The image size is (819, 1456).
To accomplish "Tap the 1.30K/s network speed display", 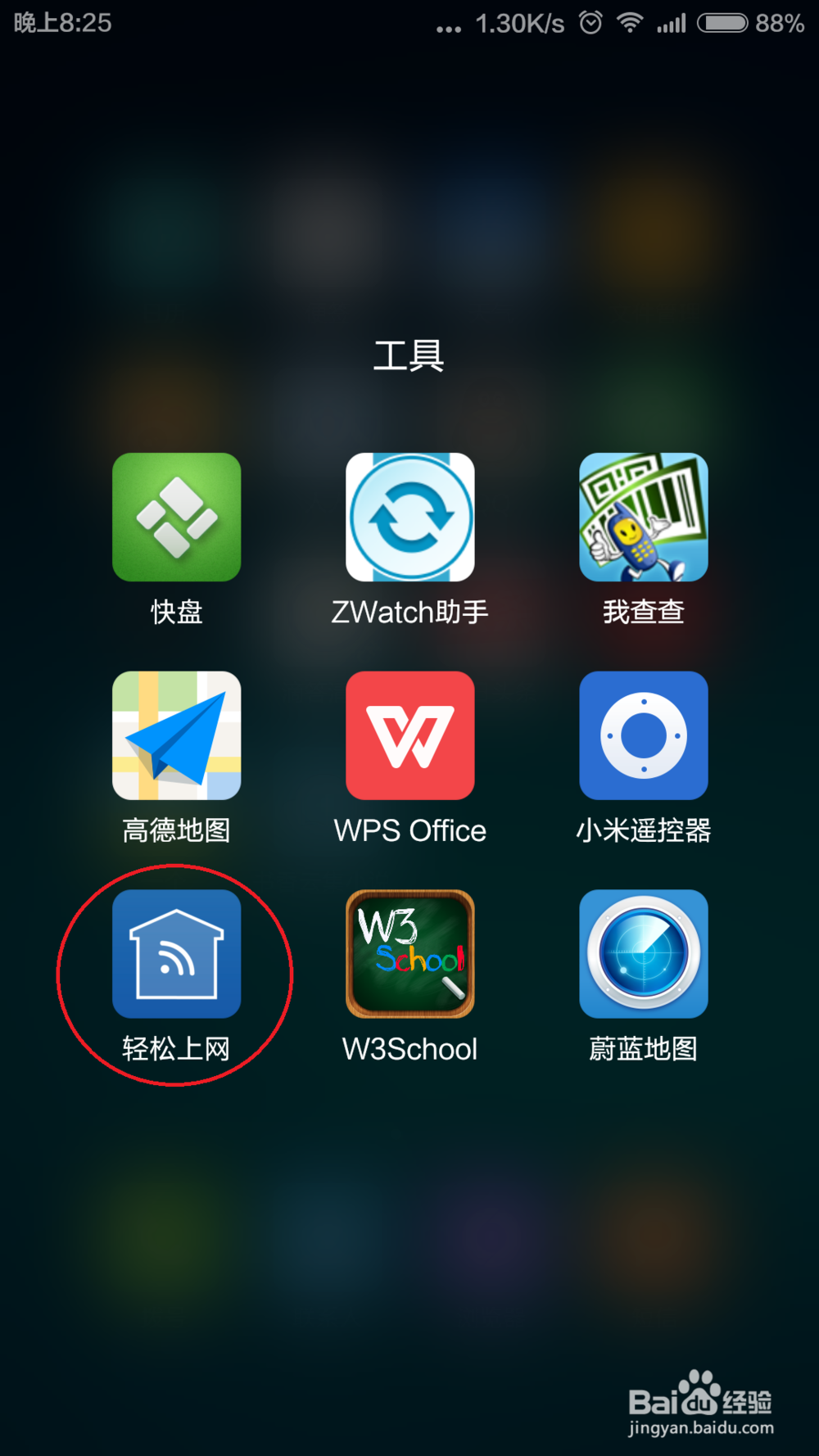I will pyautogui.click(x=519, y=24).
